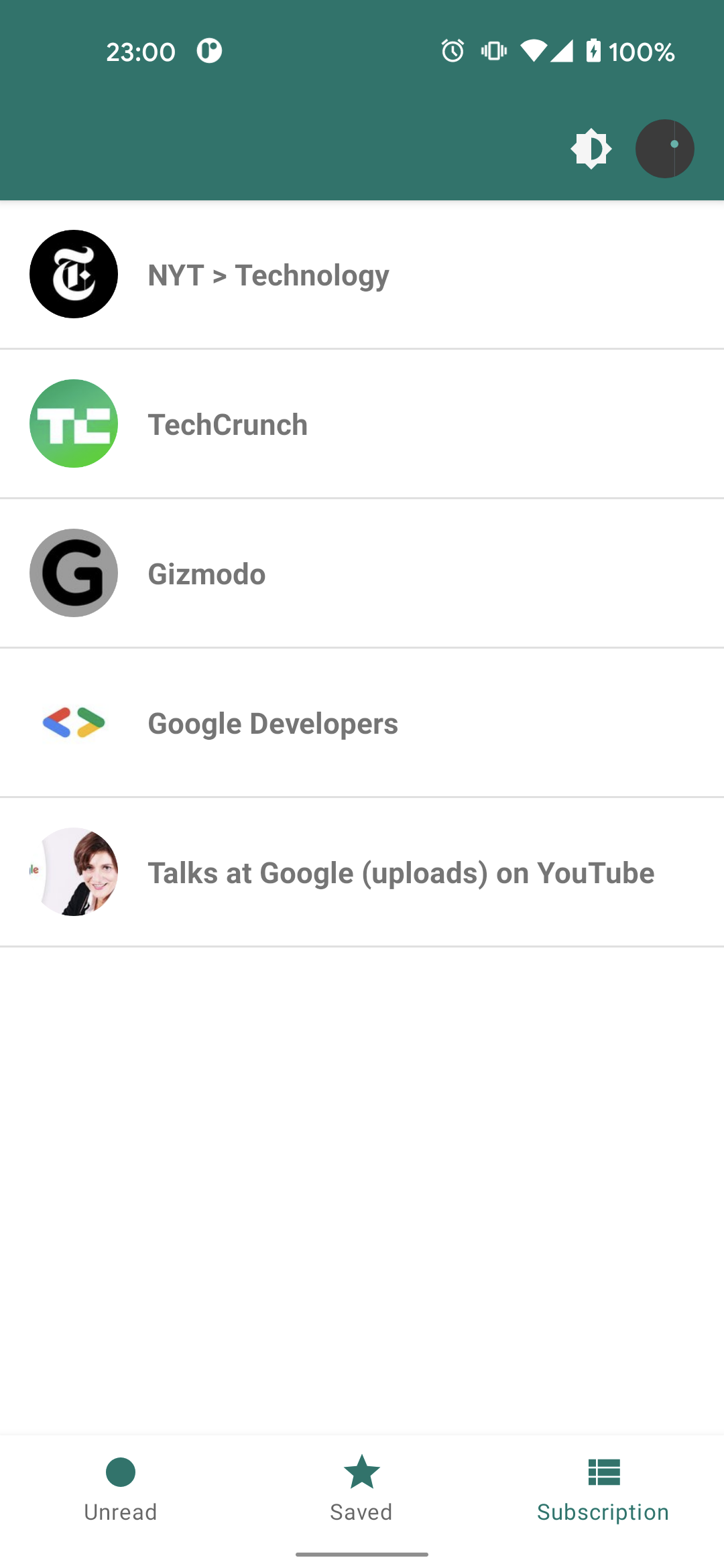
Task: Open the NYT Technology feed icon
Action: pyautogui.click(x=74, y=274)
